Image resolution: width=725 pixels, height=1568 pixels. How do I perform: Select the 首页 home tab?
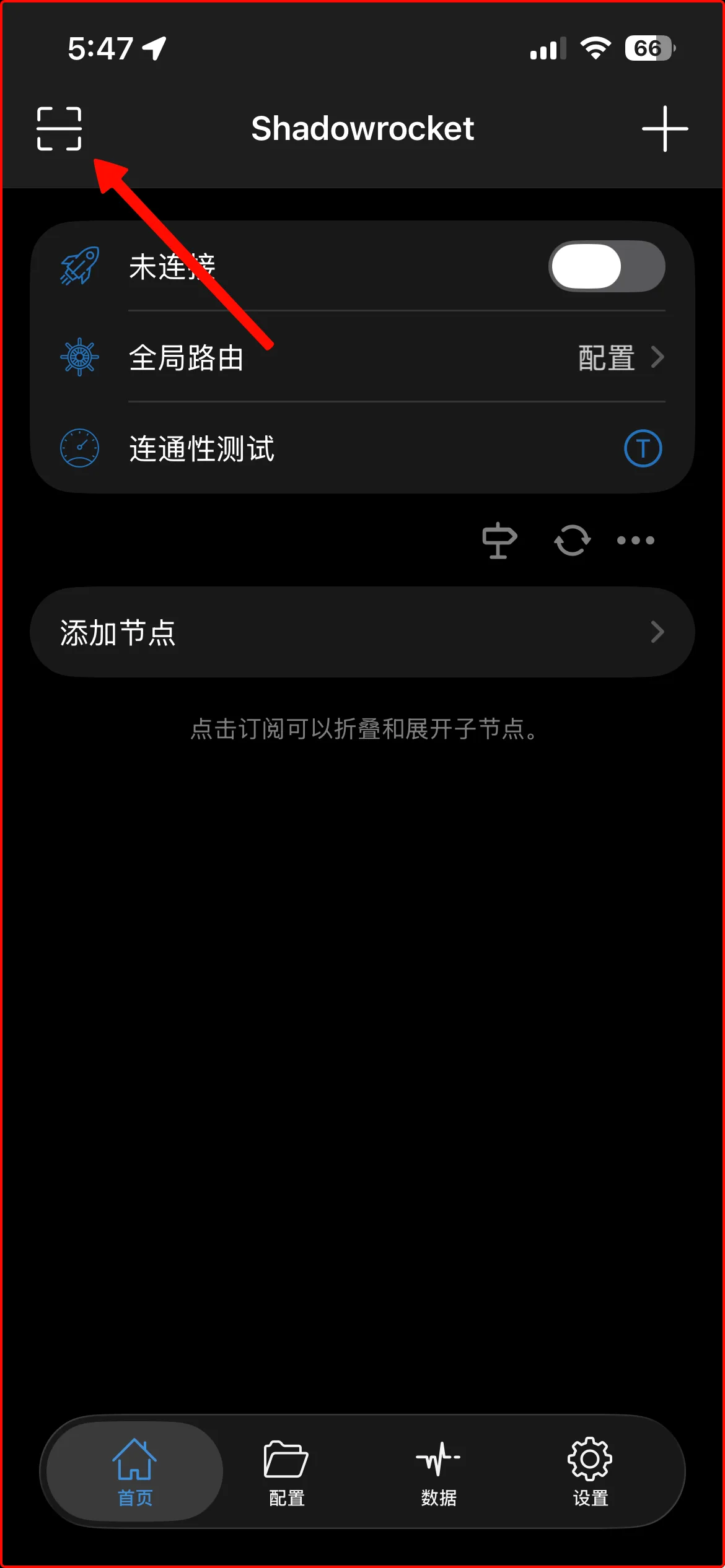134,1471
